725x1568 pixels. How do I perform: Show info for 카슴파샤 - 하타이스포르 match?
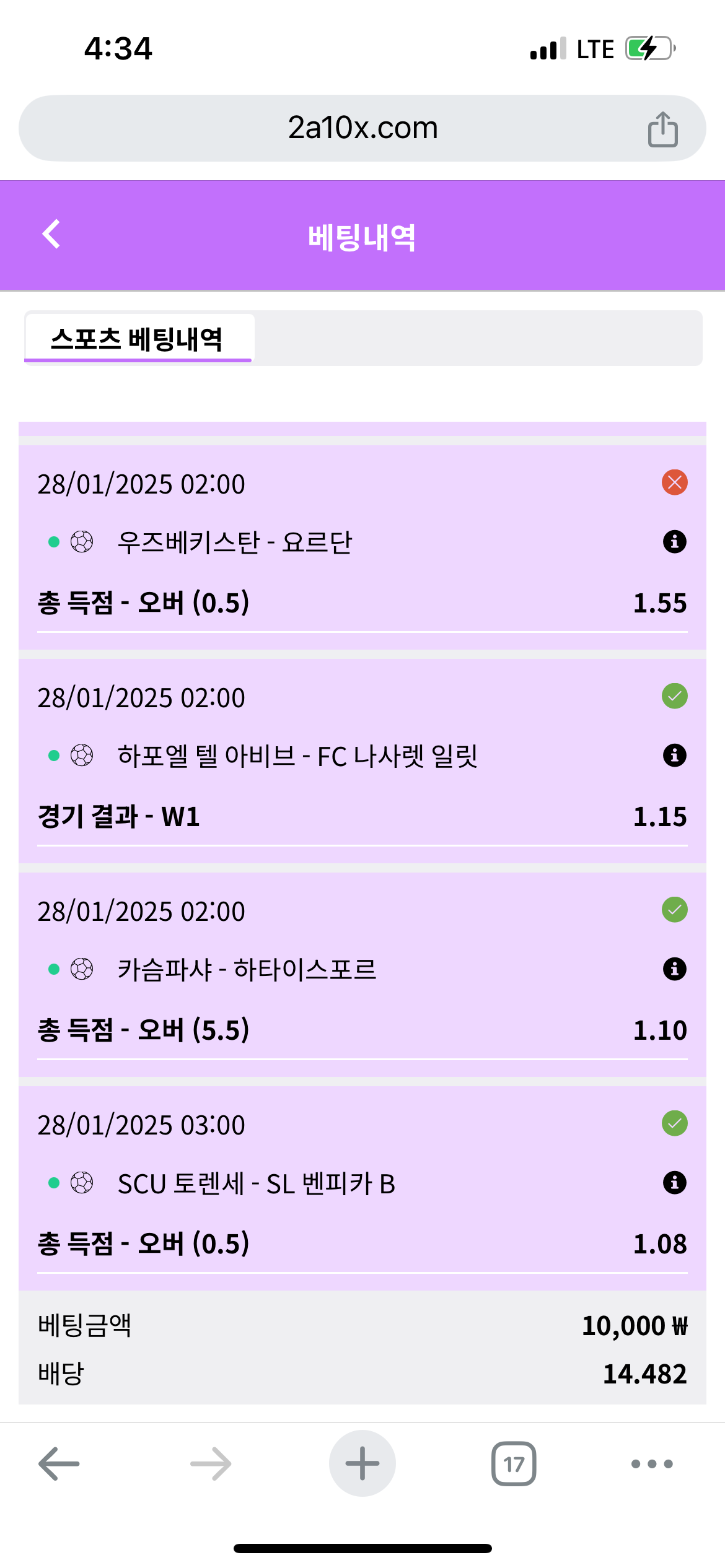pyautogui.click(x=674, y=969)
